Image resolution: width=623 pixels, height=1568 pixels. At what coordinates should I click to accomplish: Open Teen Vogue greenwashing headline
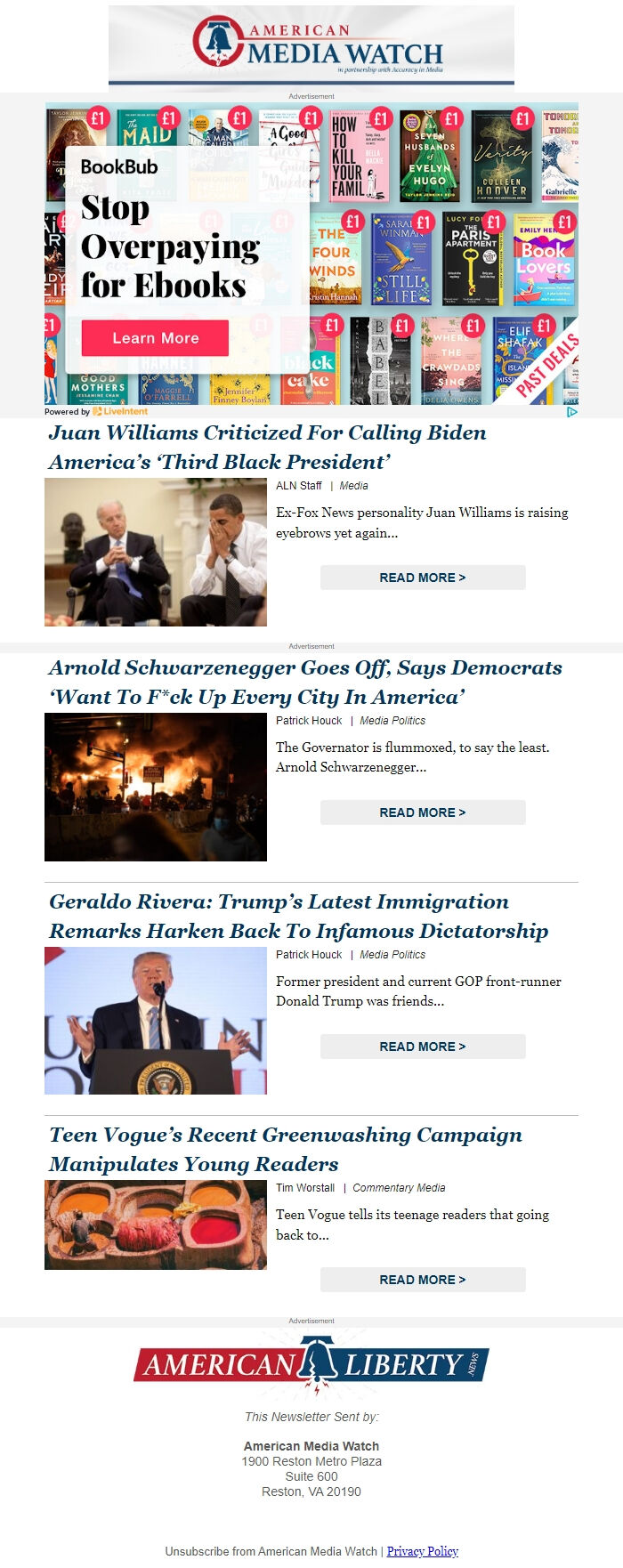(285, 1149)
